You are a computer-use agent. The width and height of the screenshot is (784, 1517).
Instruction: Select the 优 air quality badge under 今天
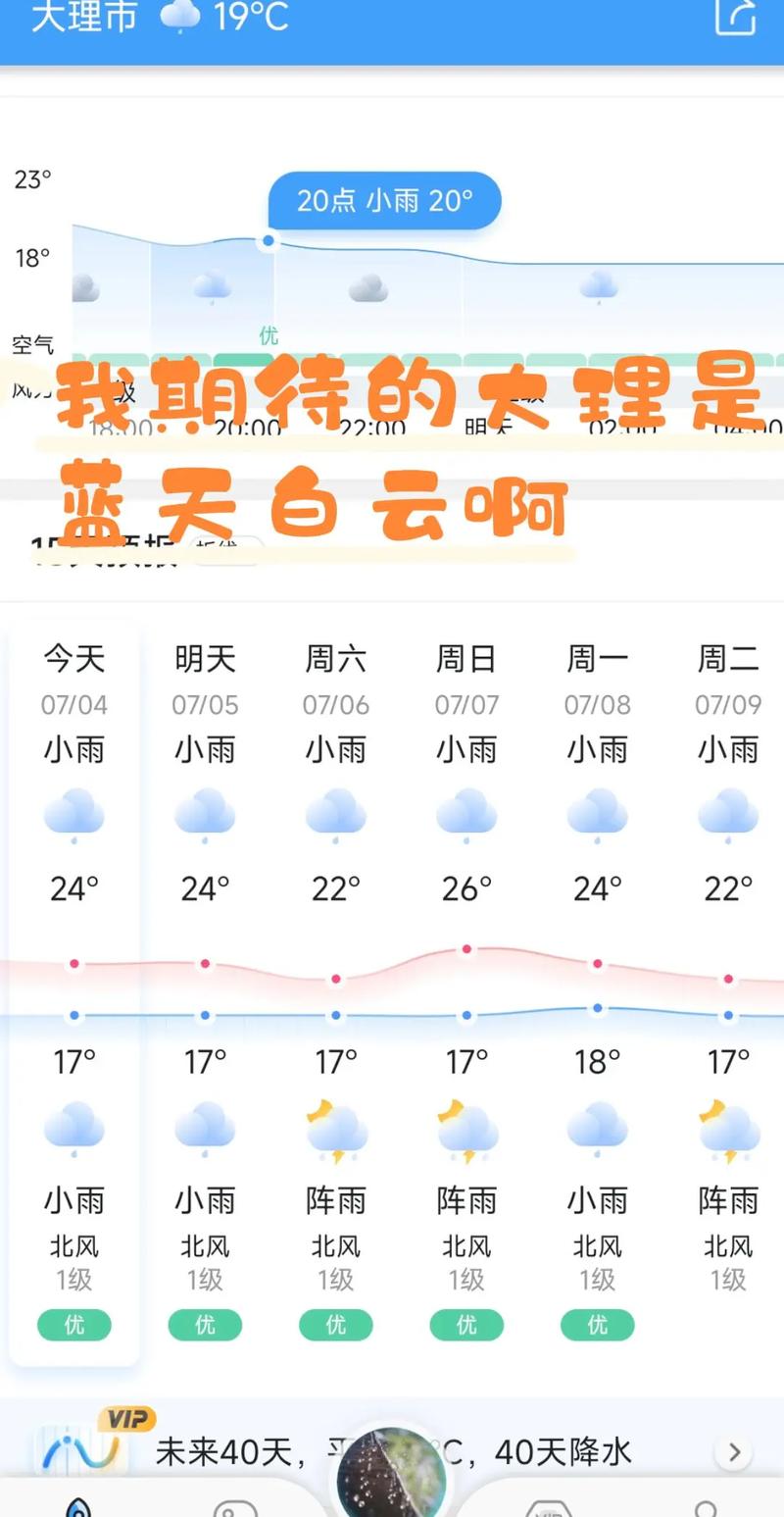coord(73,1325)
